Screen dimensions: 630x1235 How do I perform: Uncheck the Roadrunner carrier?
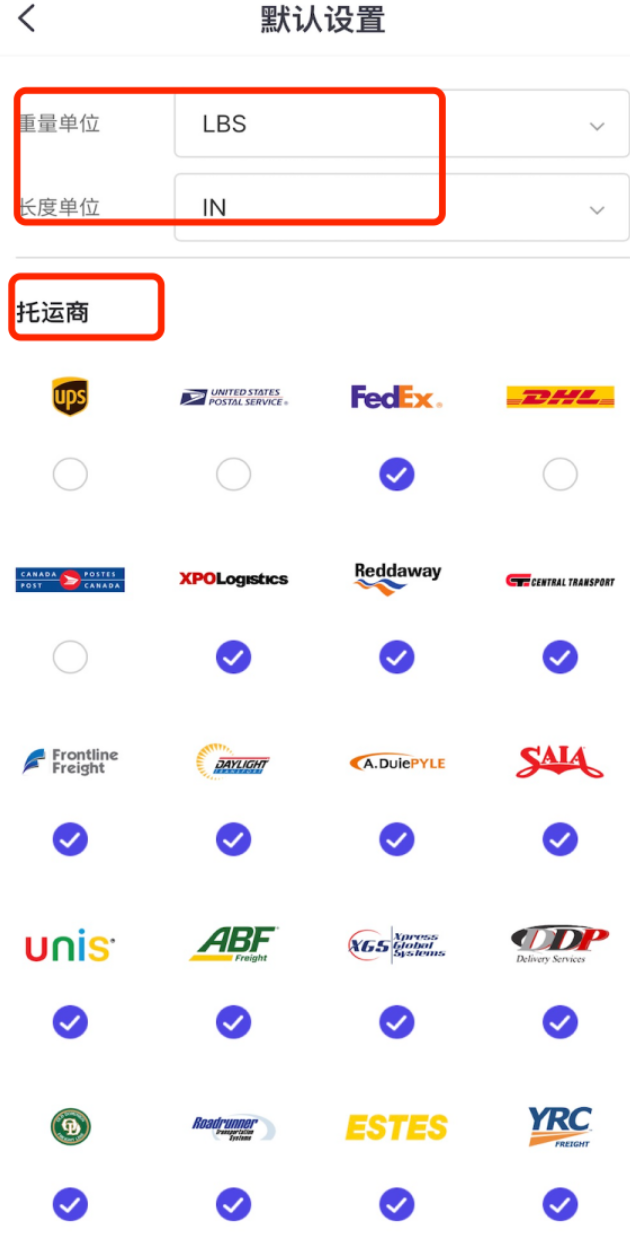pos(233,1204)
